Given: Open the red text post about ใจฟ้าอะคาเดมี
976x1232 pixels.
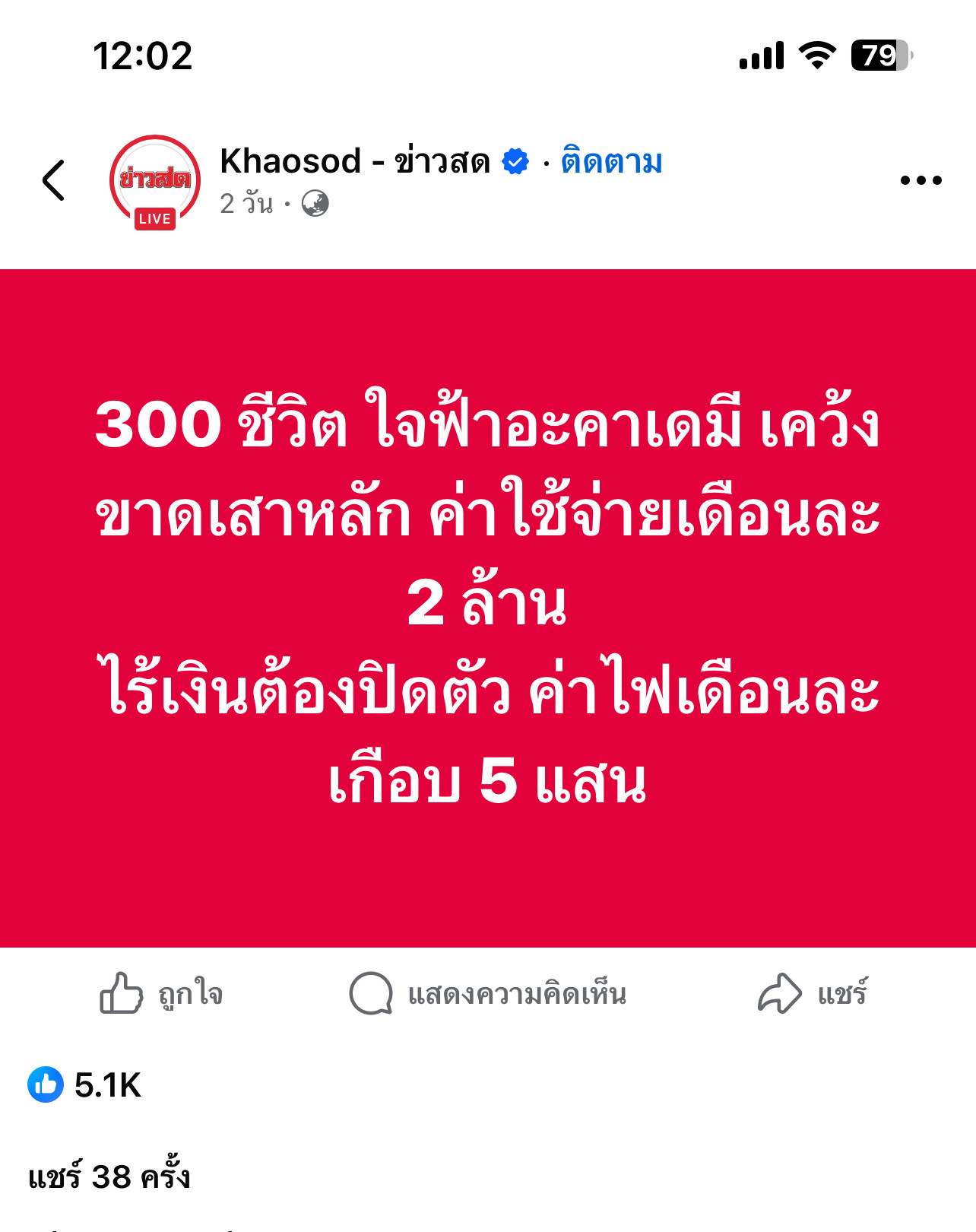Looking at the screenshot, I should coord(488,607).
